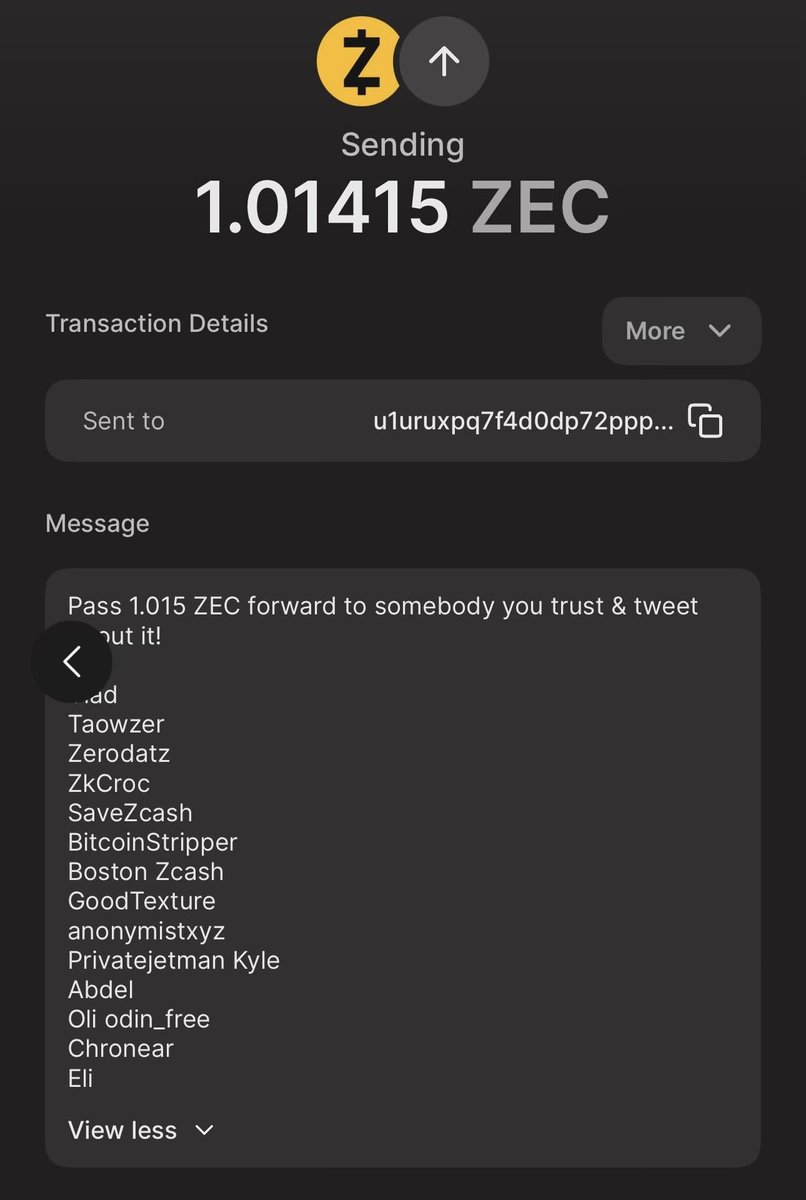Image resolution: width=806 pixels, height=1200 pixels.
Task: Expand the More transaction details dropdown
Action: click(x=680, y=331)
